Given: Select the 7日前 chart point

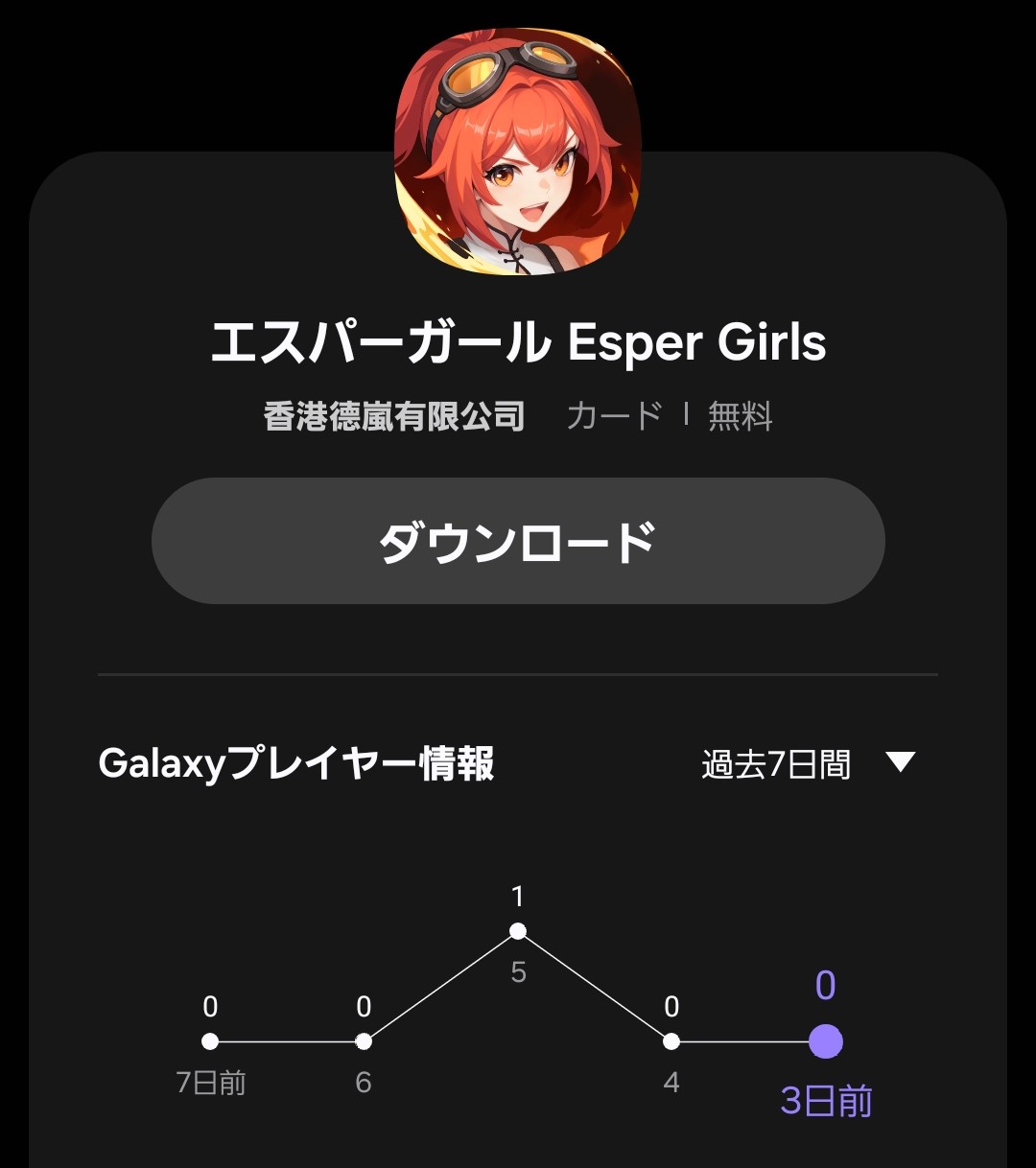Looking at the screenshot, I should (x=210, y=1041).
